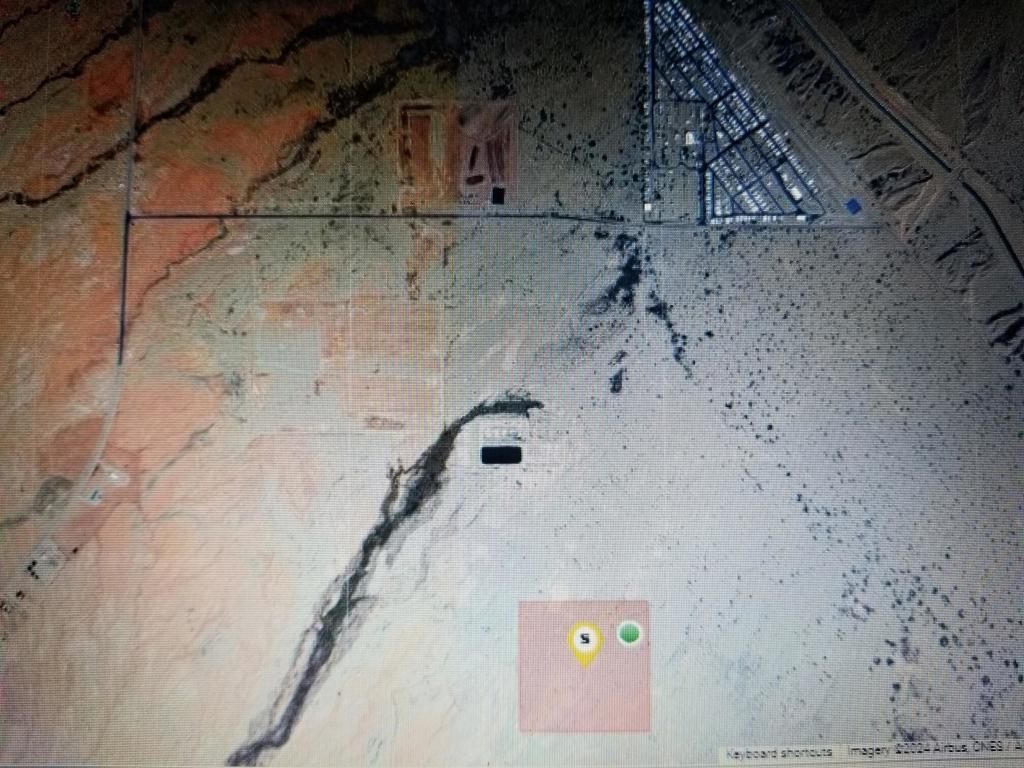Image resolution: width=1024 pixels, height=768 pixels.
Task: Select the green dot map marker
Action: 629,633
